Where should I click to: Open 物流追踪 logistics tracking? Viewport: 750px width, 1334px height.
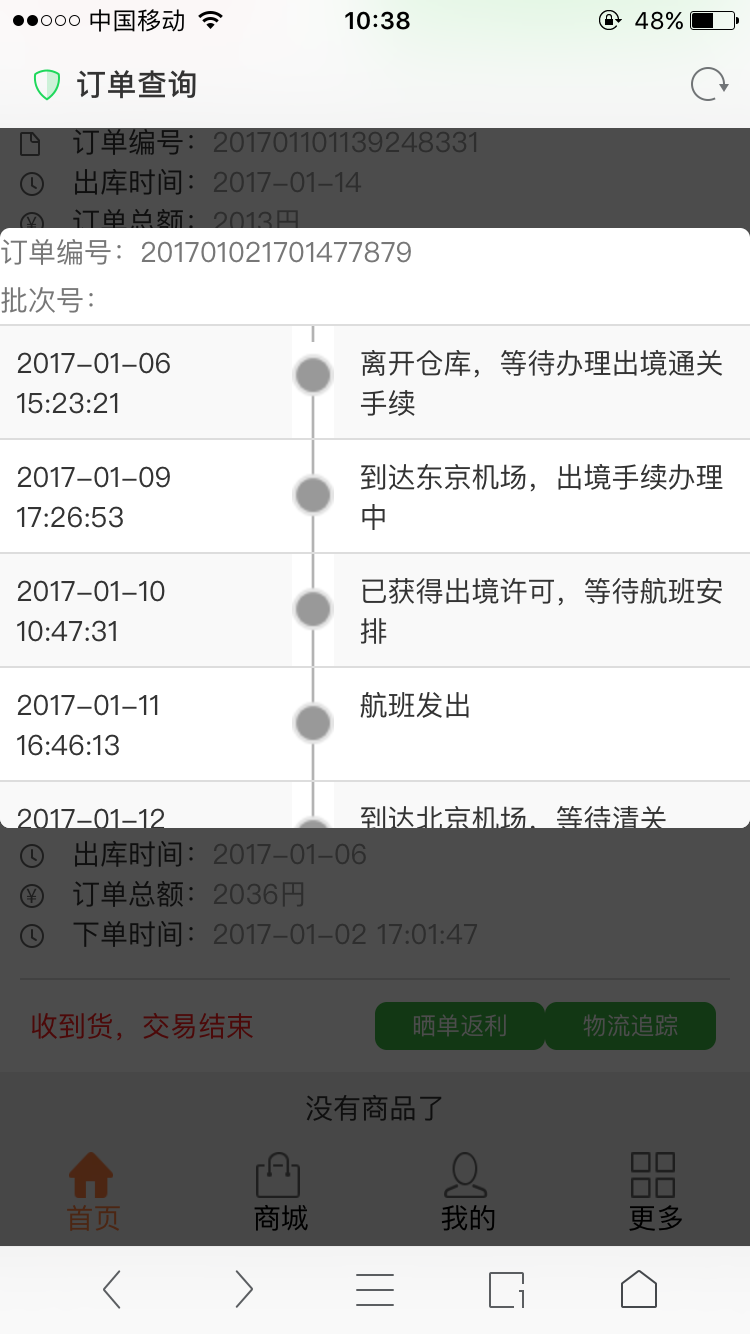[631, 1026]
